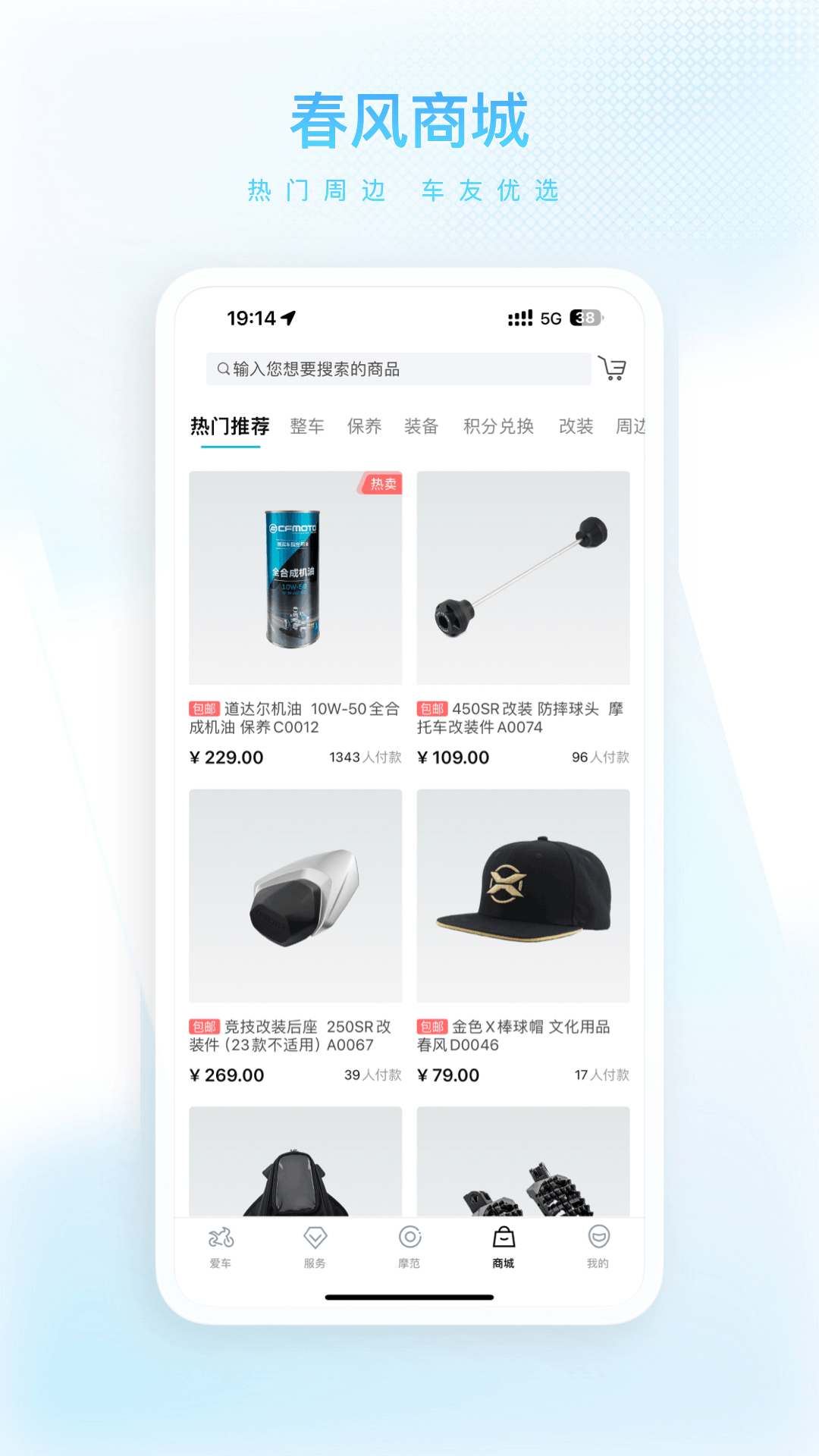Screen dimensions: 819x1456
Task: Switch to the 整车 category tab
Action: [306, 425]
